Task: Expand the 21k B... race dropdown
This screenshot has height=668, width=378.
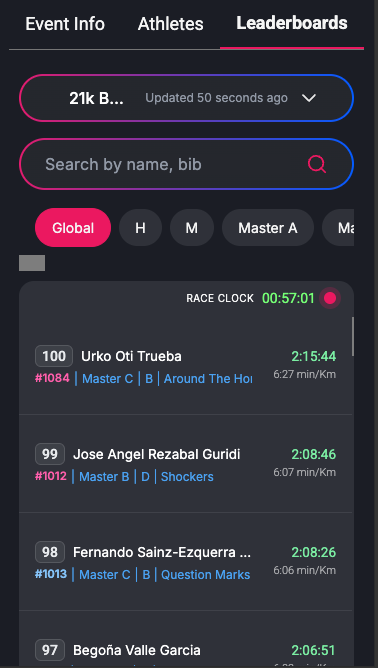Action: (x=186, y=98)
